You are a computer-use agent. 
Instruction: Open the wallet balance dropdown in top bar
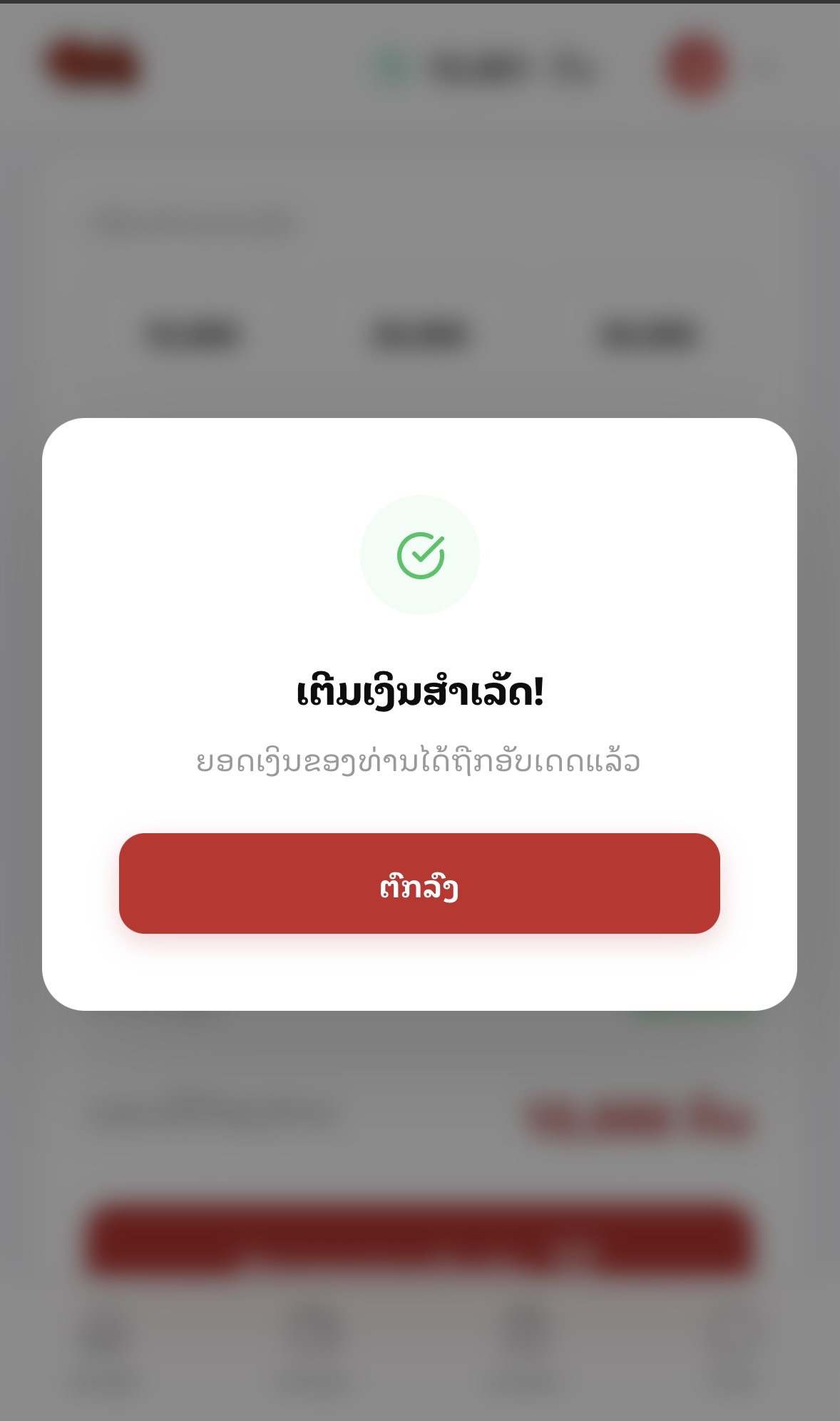485,66
